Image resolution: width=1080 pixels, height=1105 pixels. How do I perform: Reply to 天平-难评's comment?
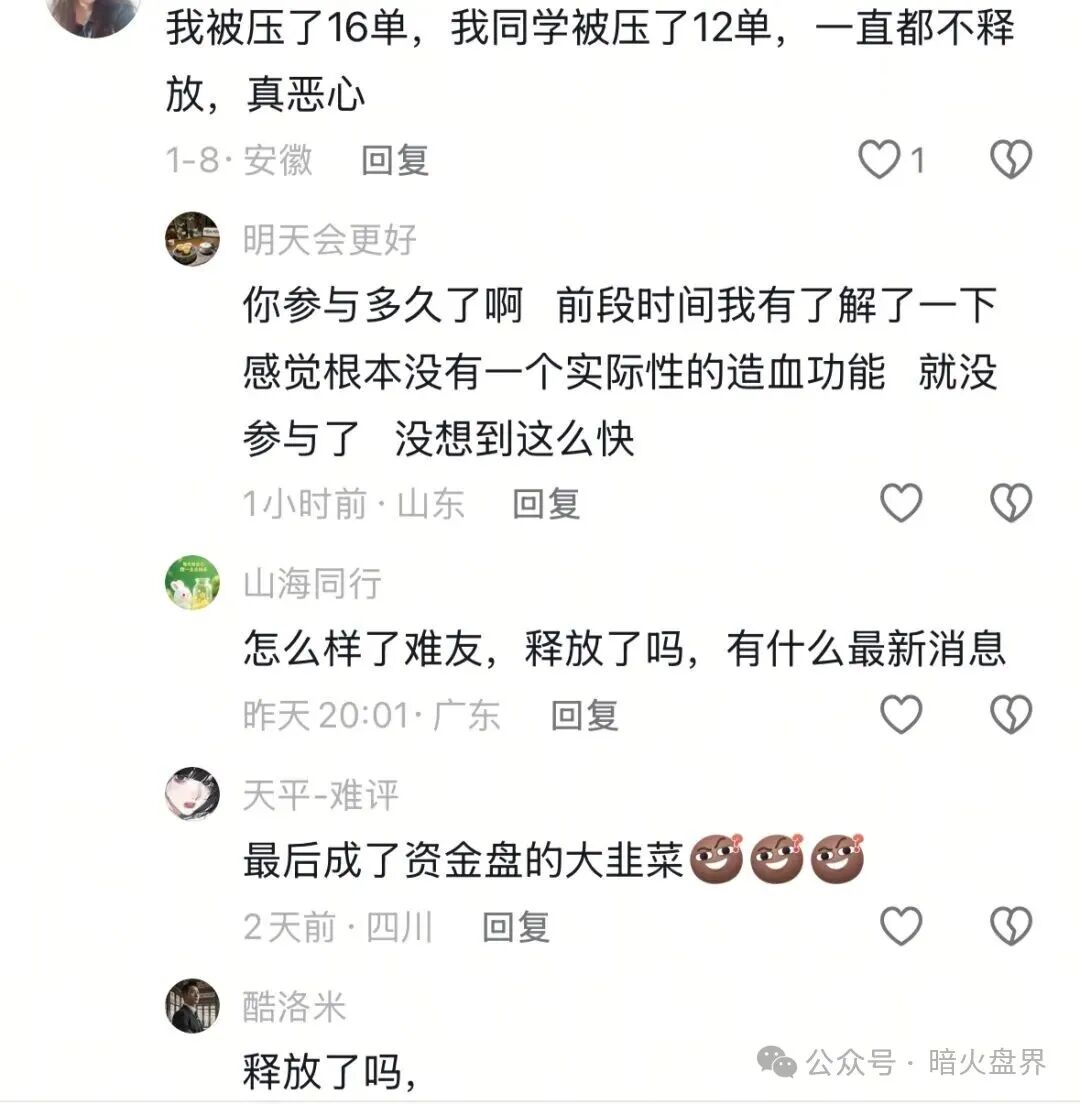point(516,928)
